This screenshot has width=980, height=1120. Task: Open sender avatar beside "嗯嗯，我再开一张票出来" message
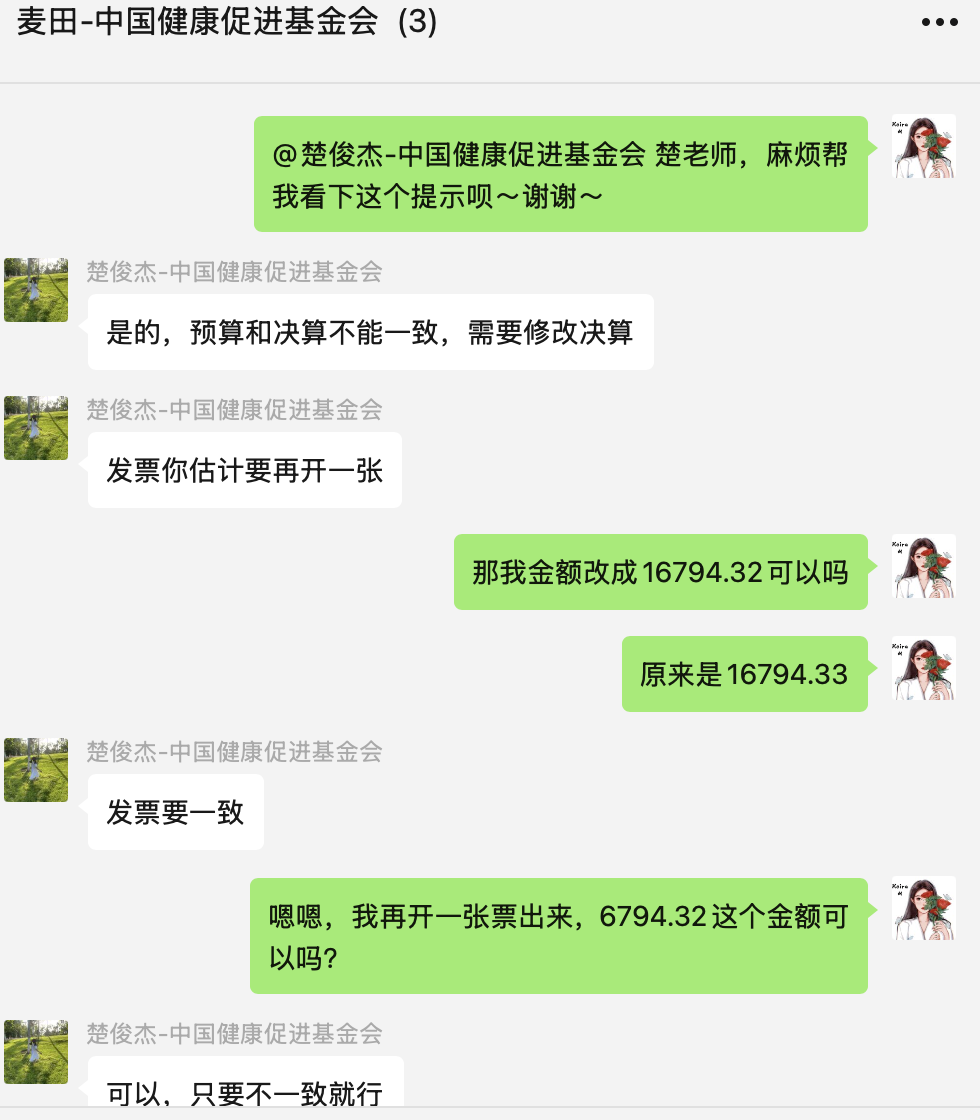(923, 908)
